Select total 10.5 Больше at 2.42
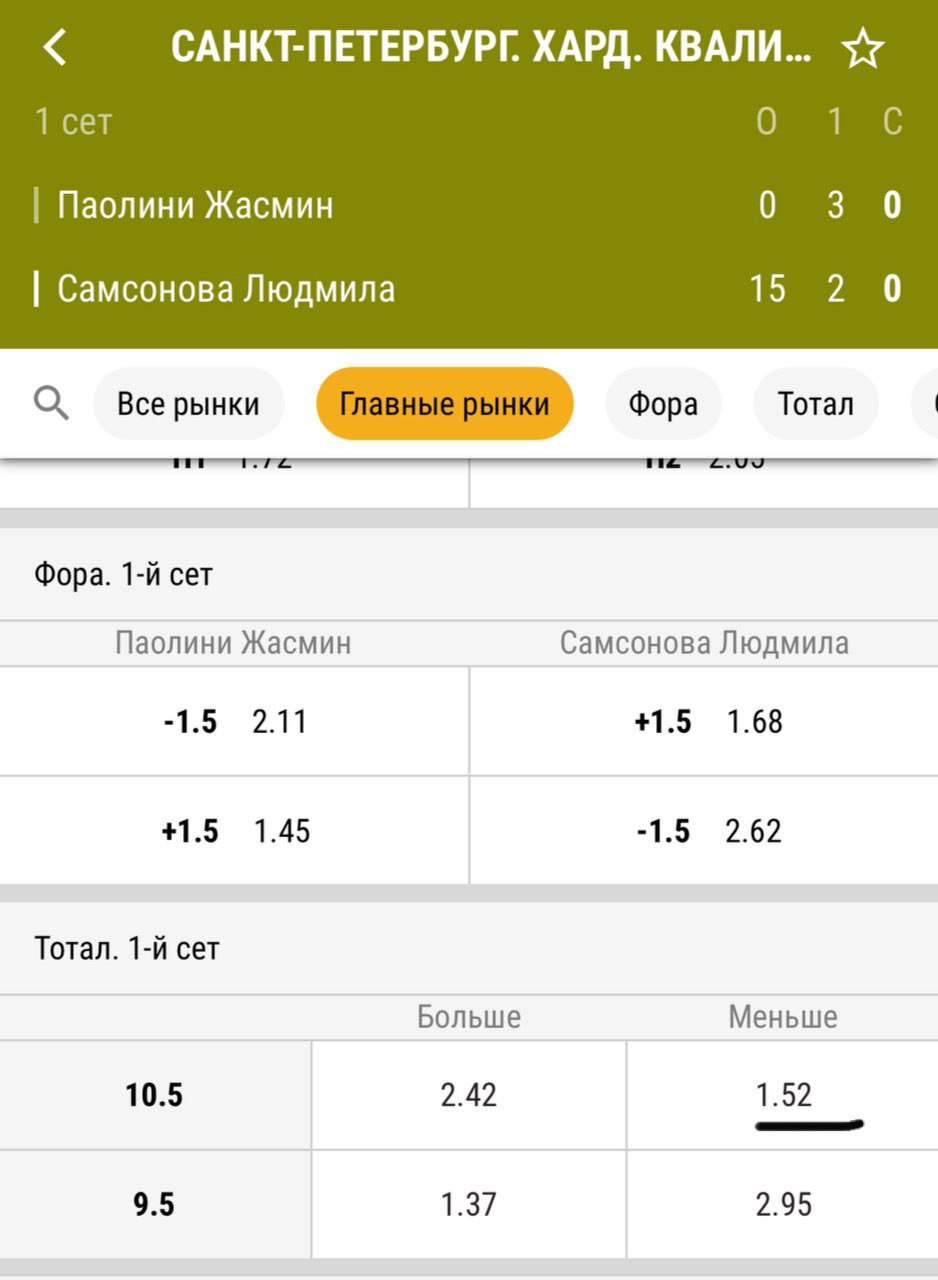The width and height of the screenshot is (938, 1280). tap(469, 1095)
